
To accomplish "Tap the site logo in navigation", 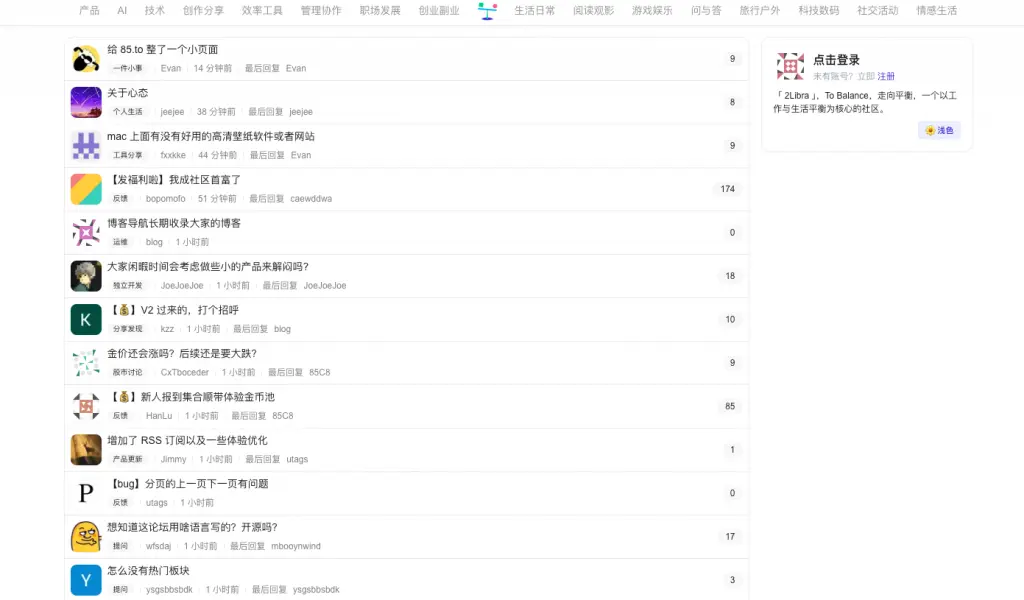I will (487, 11).
